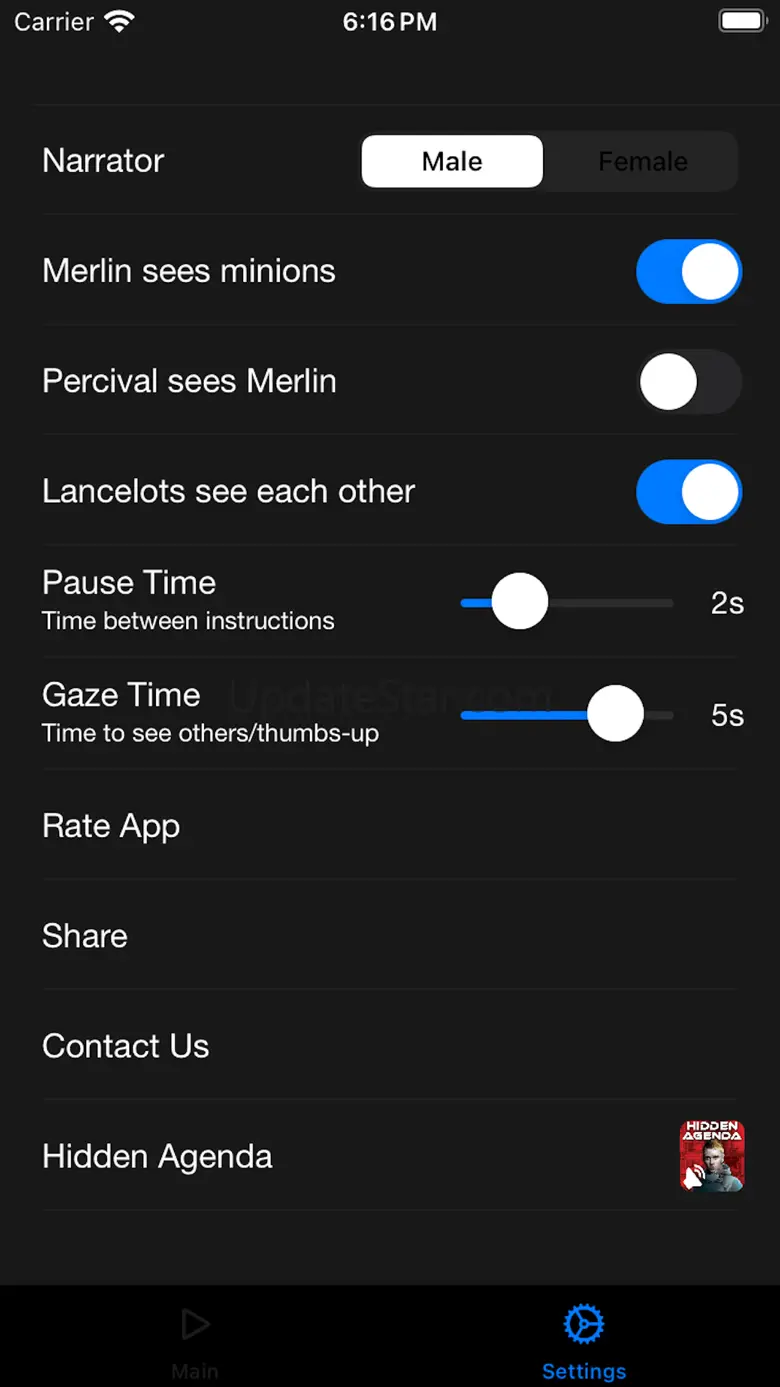Turn off Merlin sees minions

pos(689,271)
